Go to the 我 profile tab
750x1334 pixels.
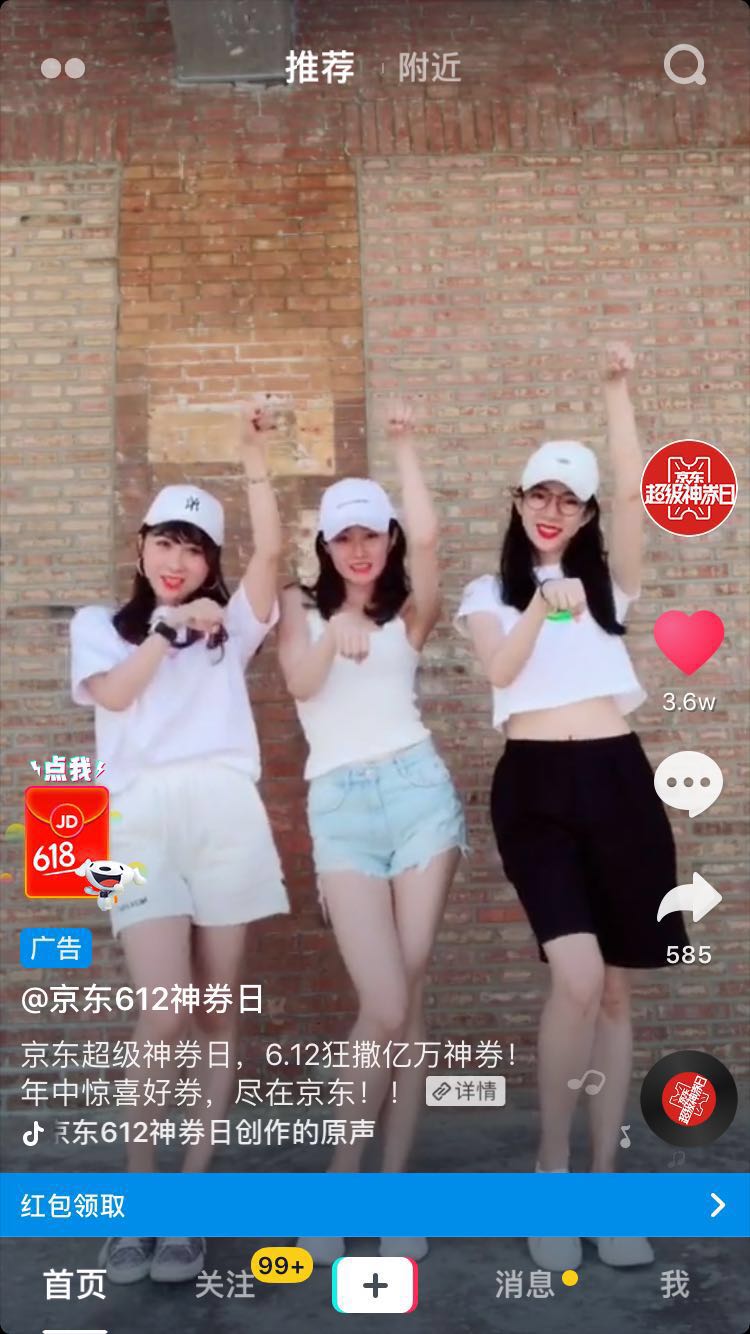point(675,1285)
